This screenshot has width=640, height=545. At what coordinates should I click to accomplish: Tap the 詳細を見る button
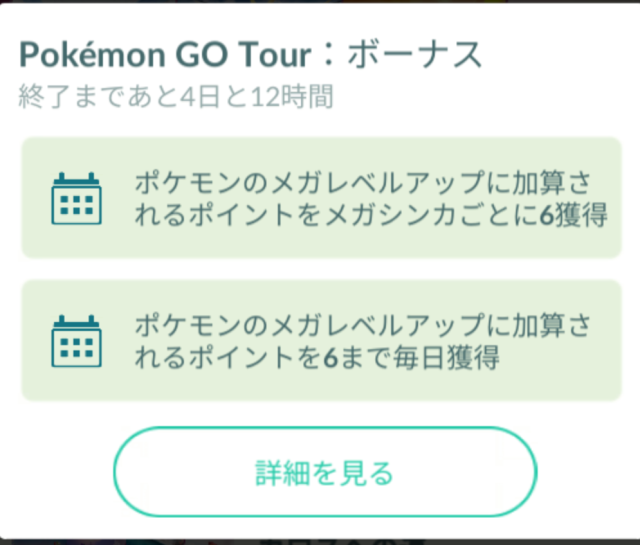coord(325,473)
